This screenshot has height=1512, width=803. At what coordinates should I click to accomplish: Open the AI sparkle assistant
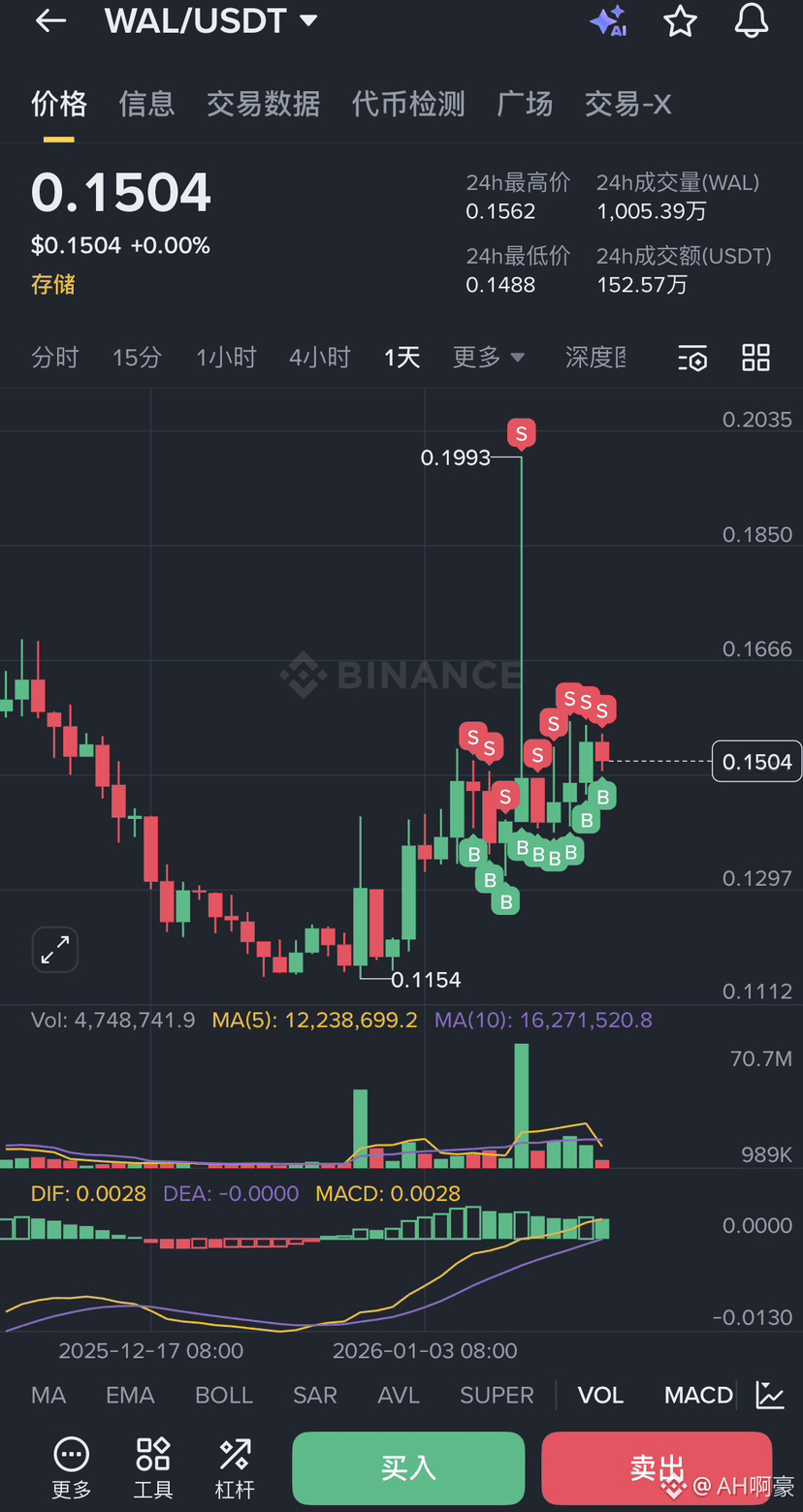[608, 21]
